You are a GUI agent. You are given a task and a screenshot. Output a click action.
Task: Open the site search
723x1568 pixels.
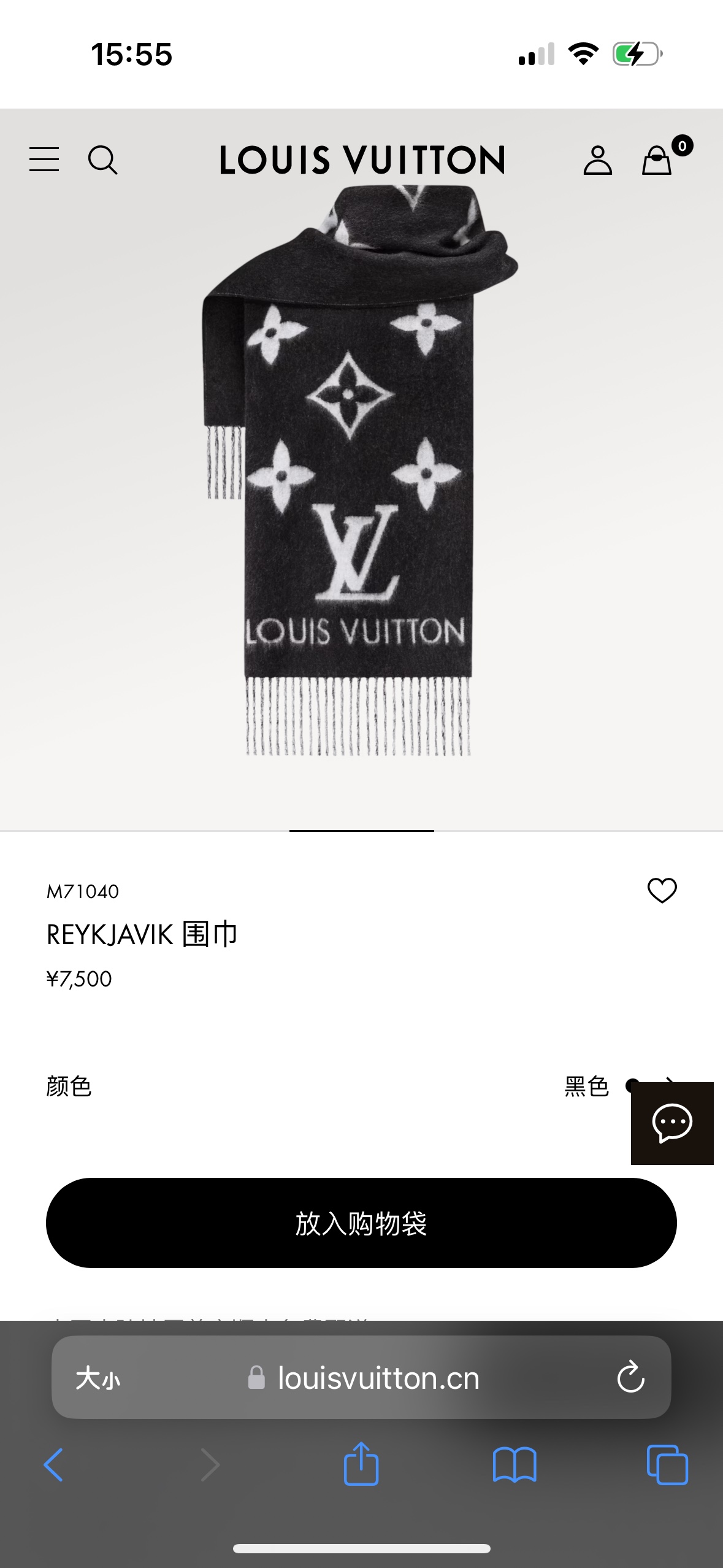[102, 160]
